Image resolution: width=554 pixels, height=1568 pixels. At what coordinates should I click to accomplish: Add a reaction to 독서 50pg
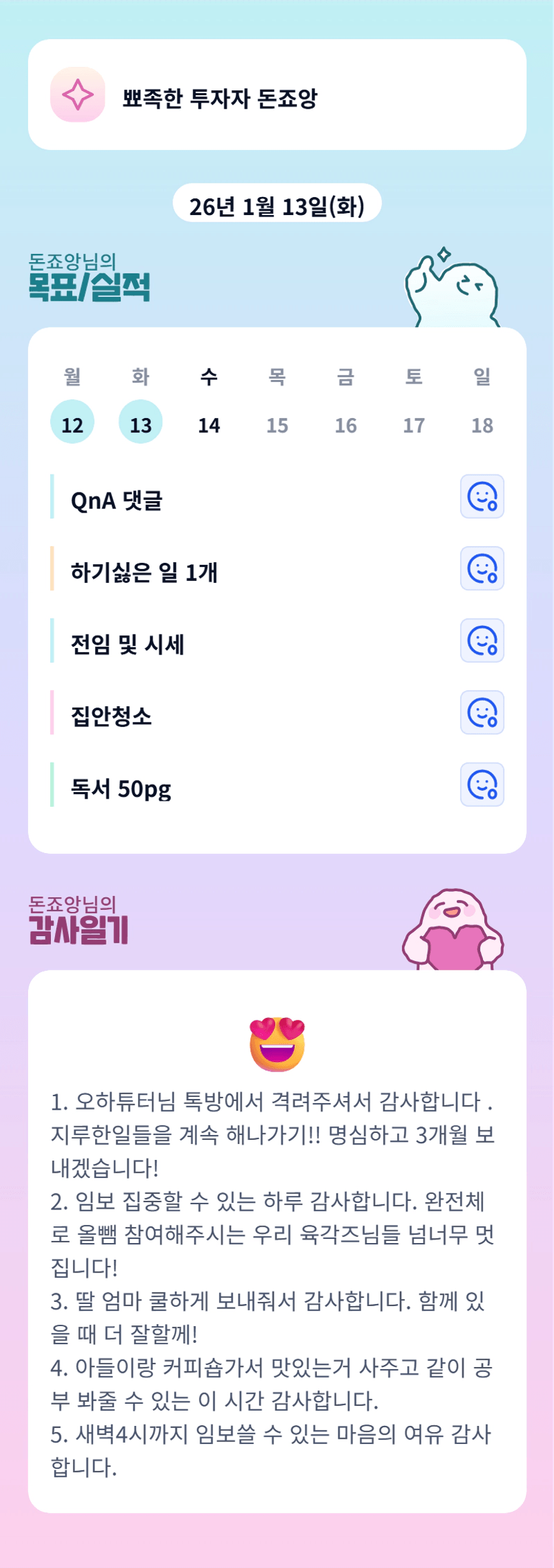tap(482, 785)
